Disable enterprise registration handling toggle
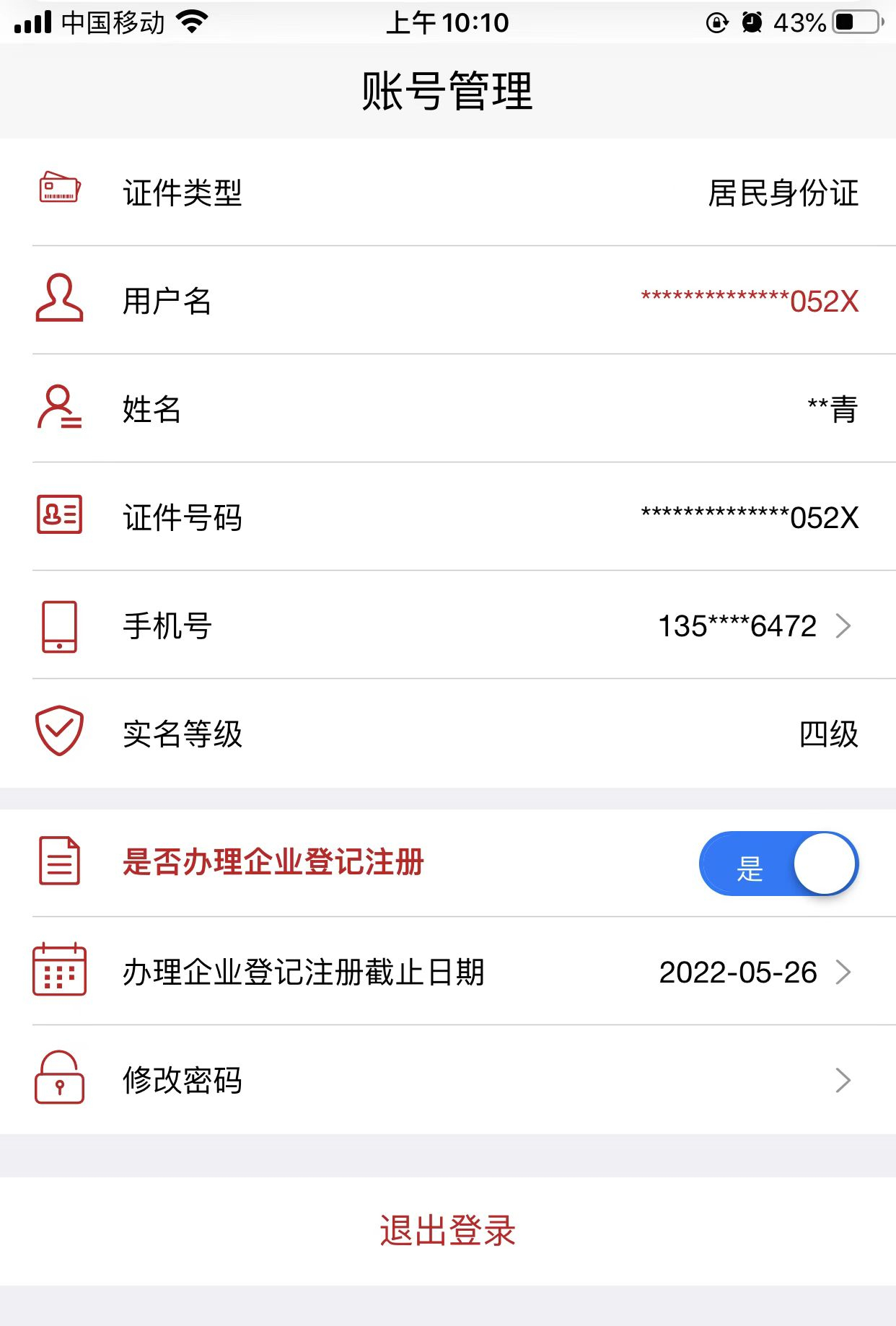 click(x=778, y=863)
